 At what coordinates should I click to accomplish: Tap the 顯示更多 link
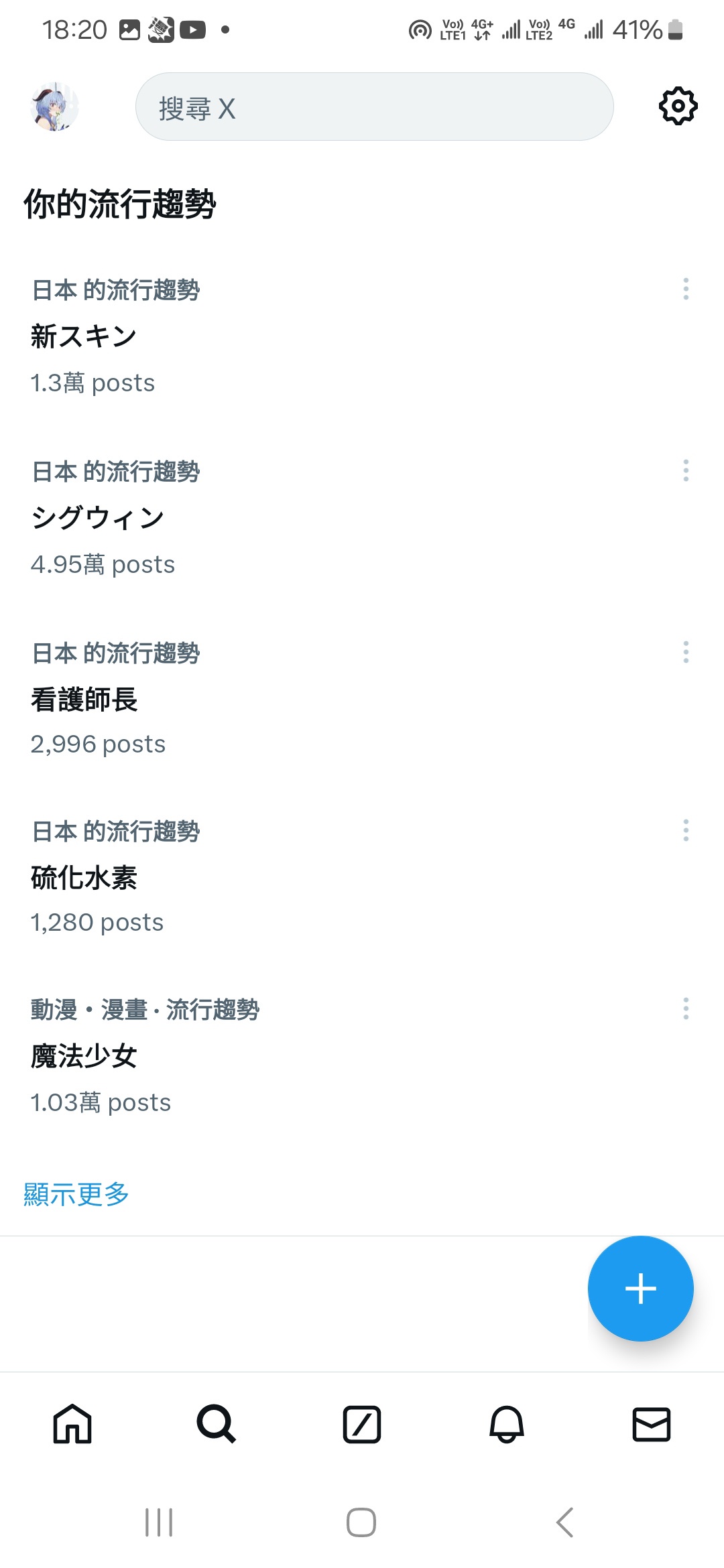(x=76, y=1194)
